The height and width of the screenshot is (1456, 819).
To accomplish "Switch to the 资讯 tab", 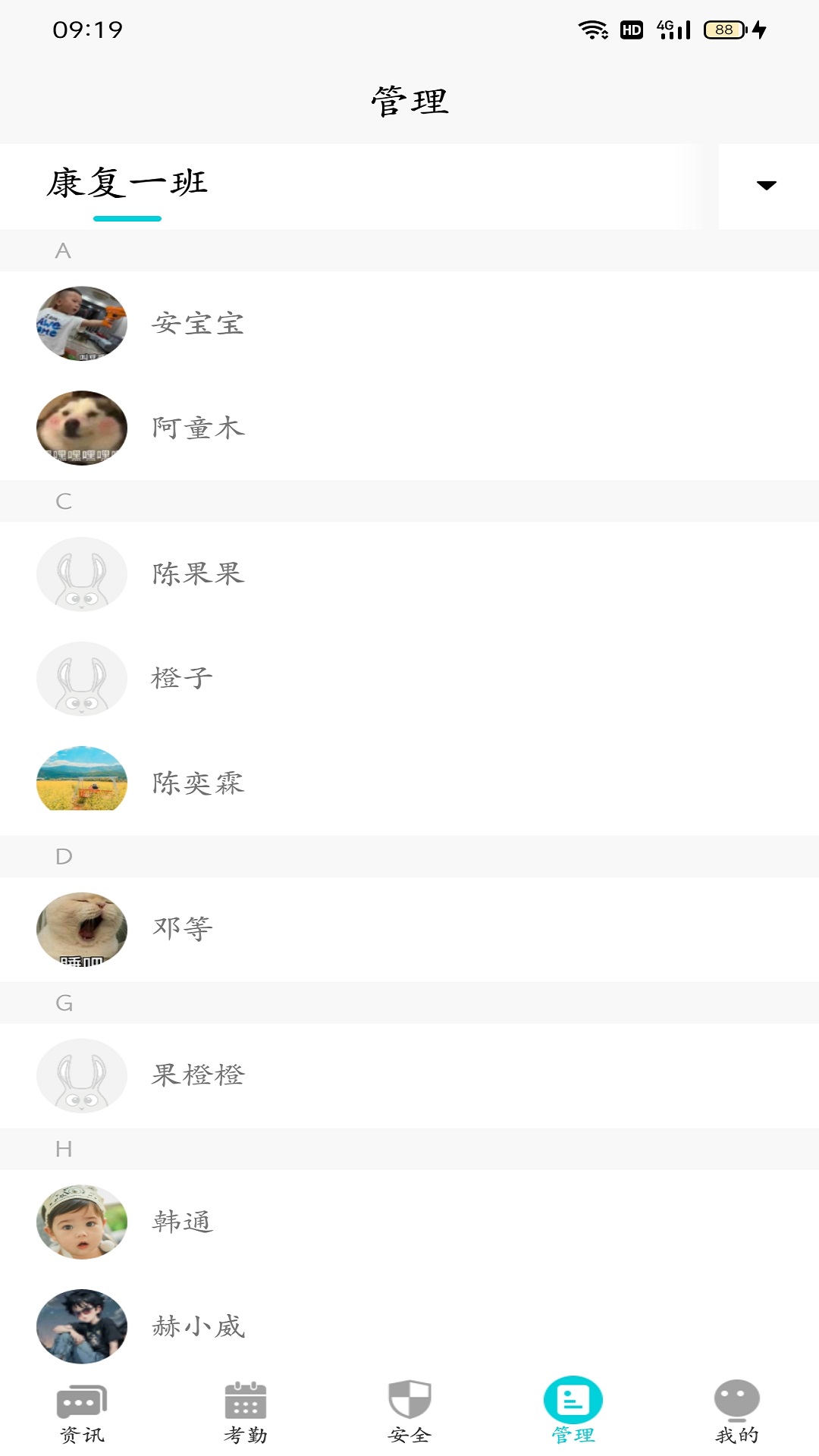I will (82, 1412).
